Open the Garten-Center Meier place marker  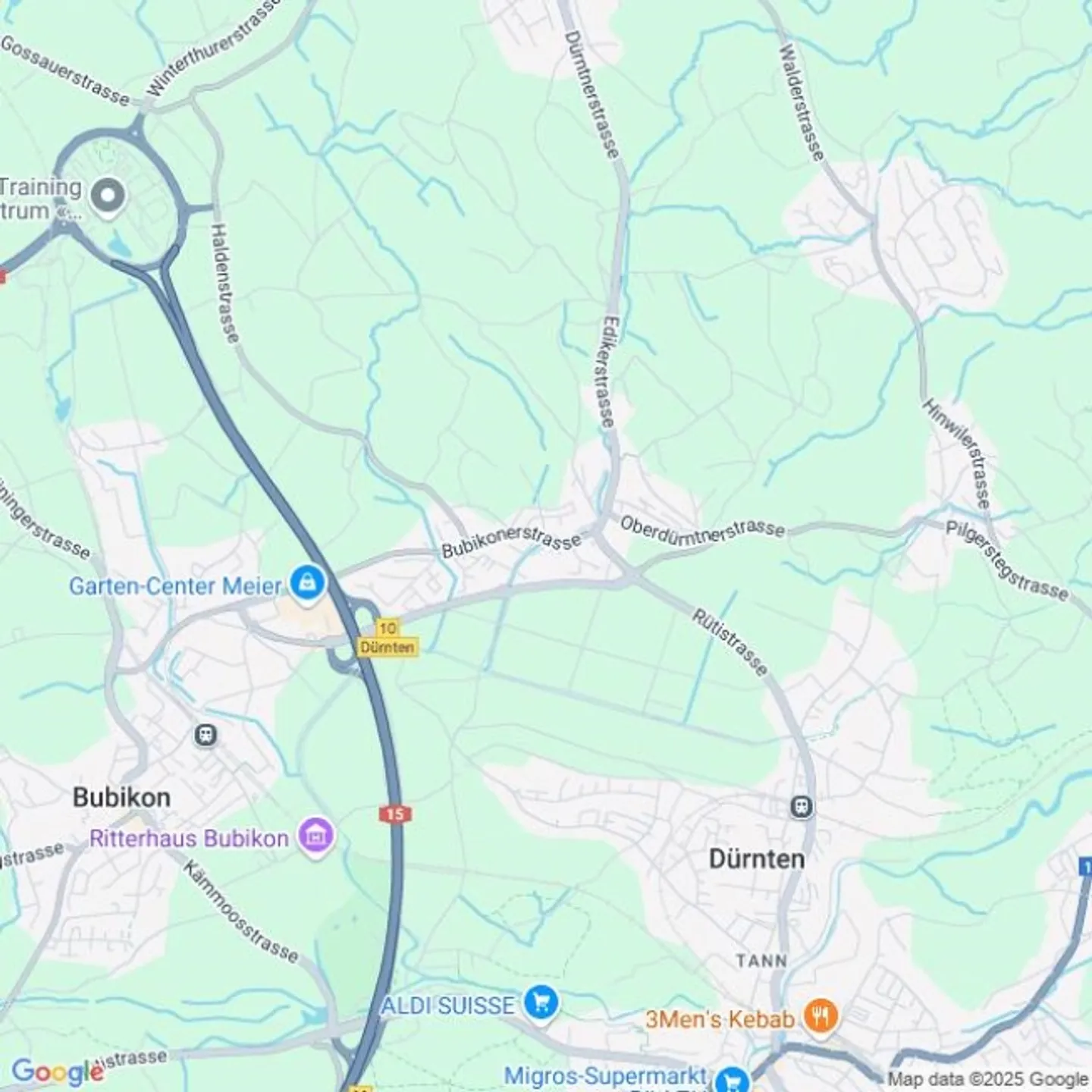pos(307,585)
